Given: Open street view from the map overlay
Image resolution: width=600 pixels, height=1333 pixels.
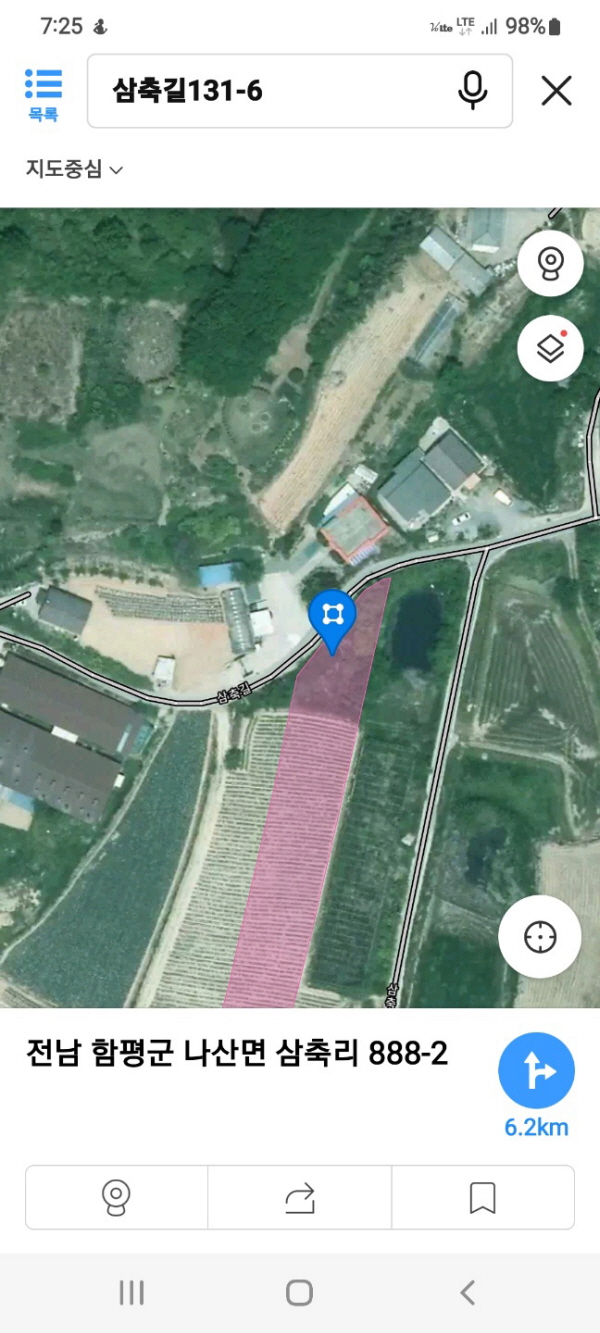Looking at the screenshot, I should click(x=550, y=264).
